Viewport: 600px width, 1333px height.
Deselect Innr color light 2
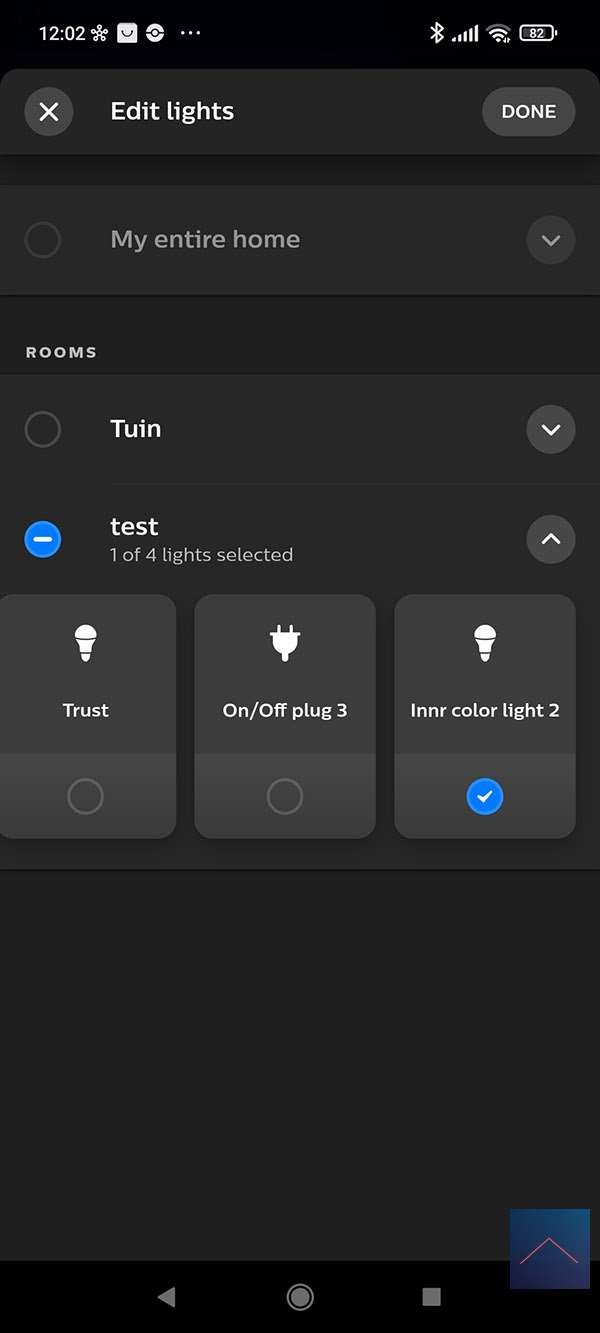point(485,797)
